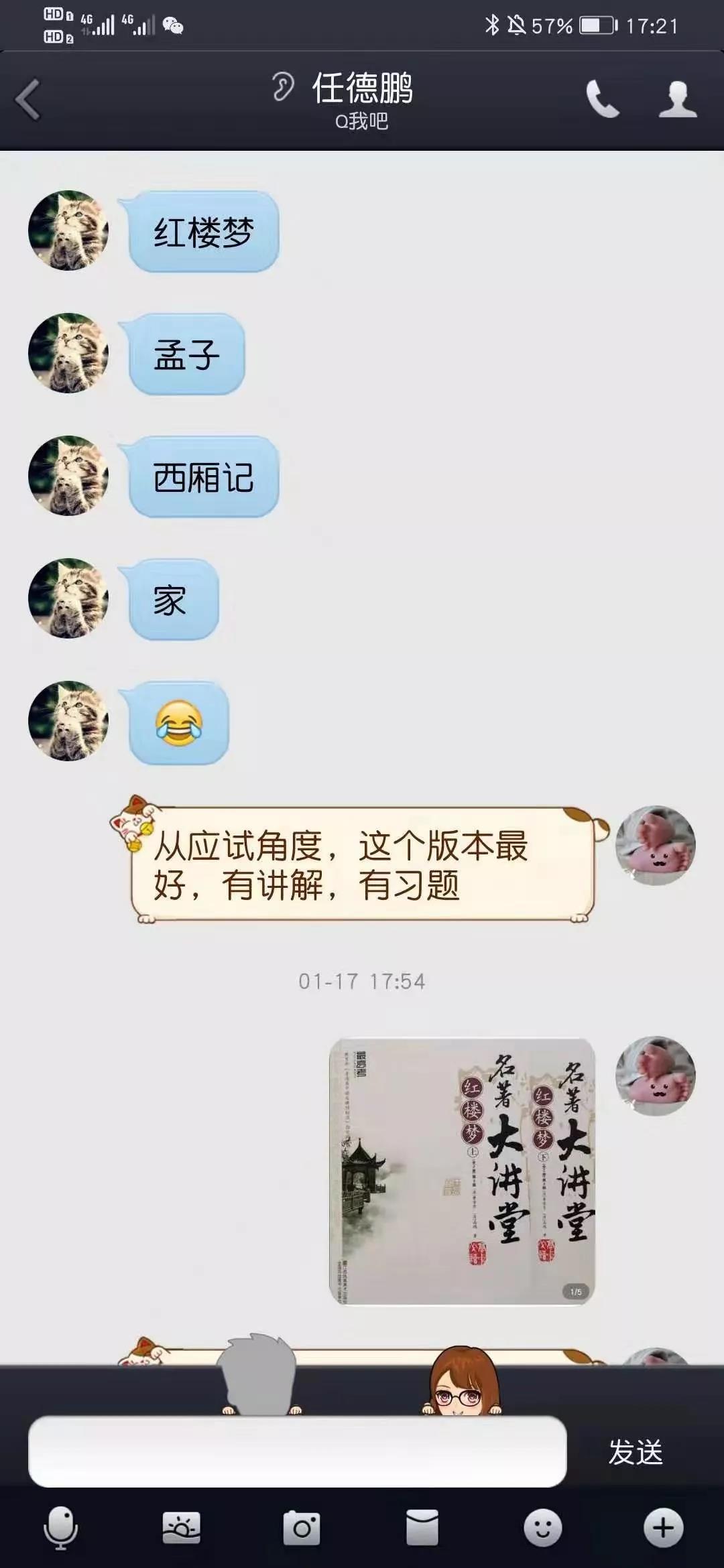Open my avatar next to 从应试角度 message
Screen dimensions: 724x1568
(x=655, y=845)
